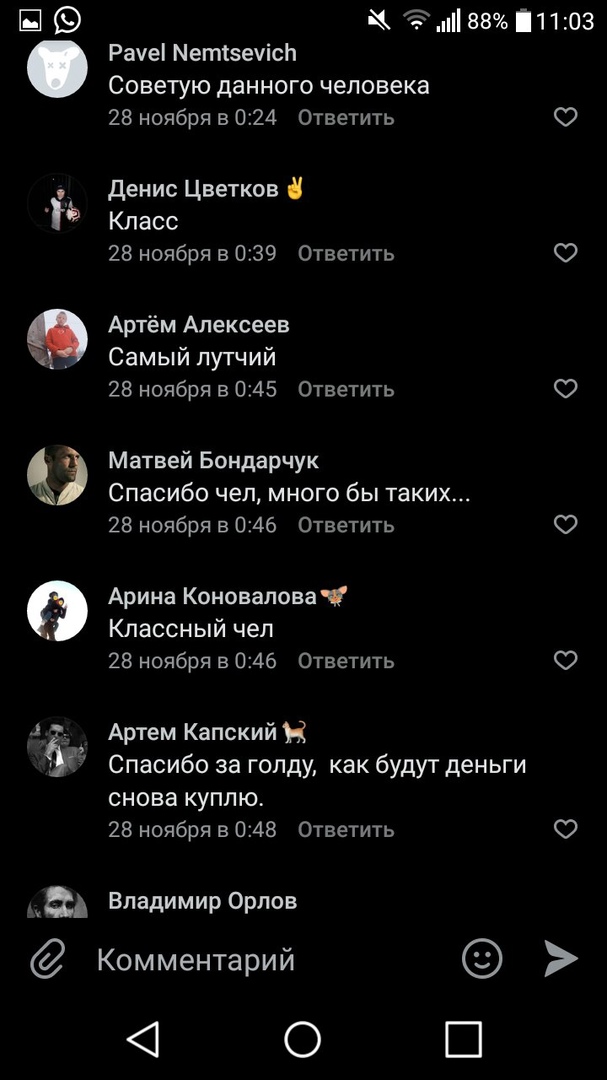Reply to Денис Цветков's comment
This screenshot has width=607, height=1080.
346,253
